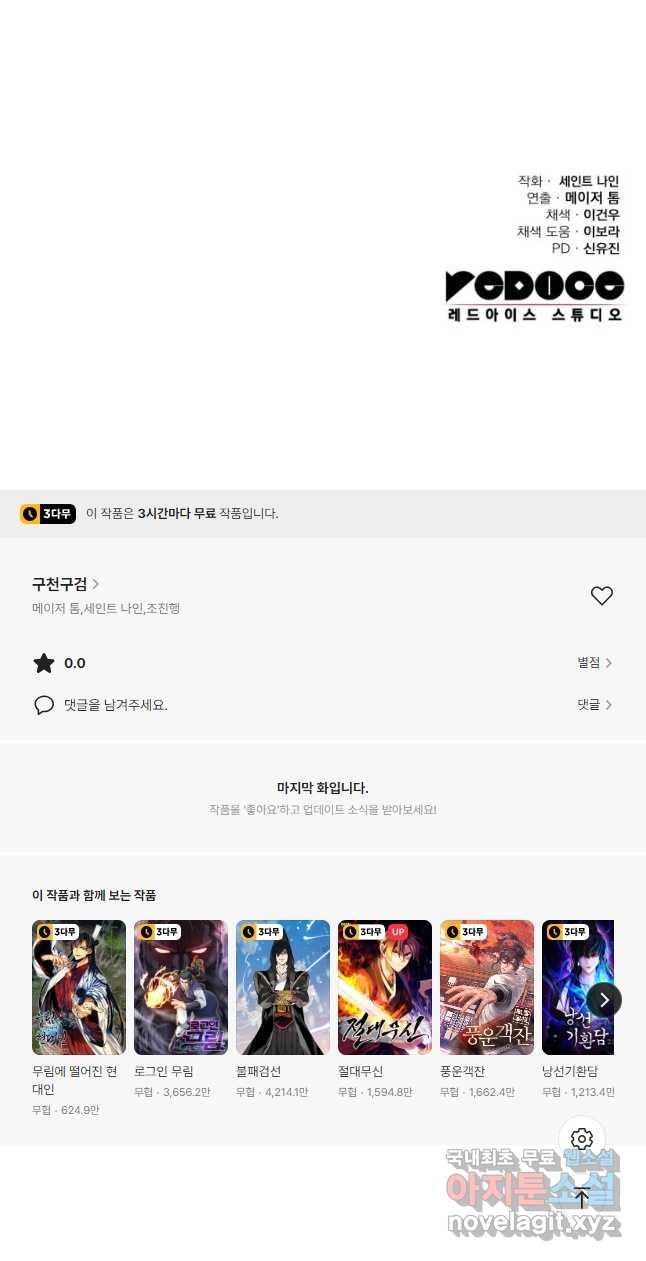Open 별점 rating page
This screenshot has height=1261, width=646.
pyautogui.click(x=594, y=662)
